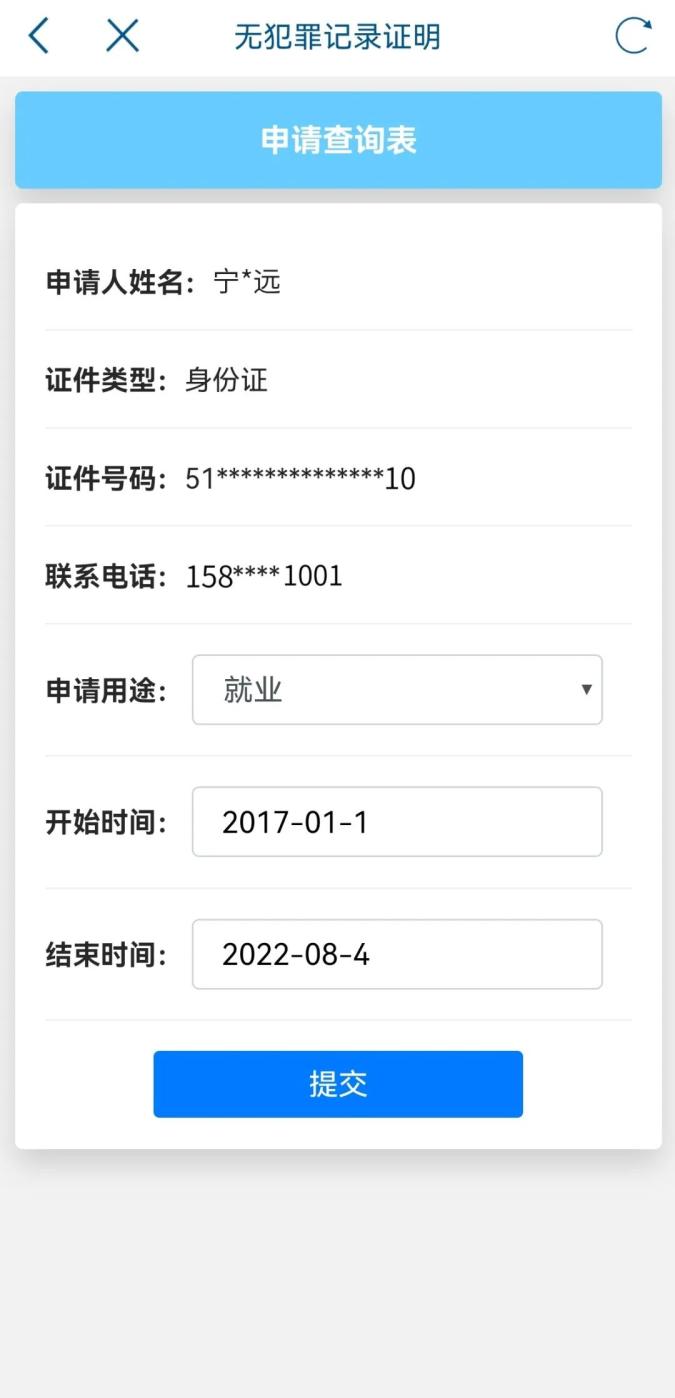Tap the 结束时间 date field
This screenshot has width=675, height=1398.
(397, 954)
